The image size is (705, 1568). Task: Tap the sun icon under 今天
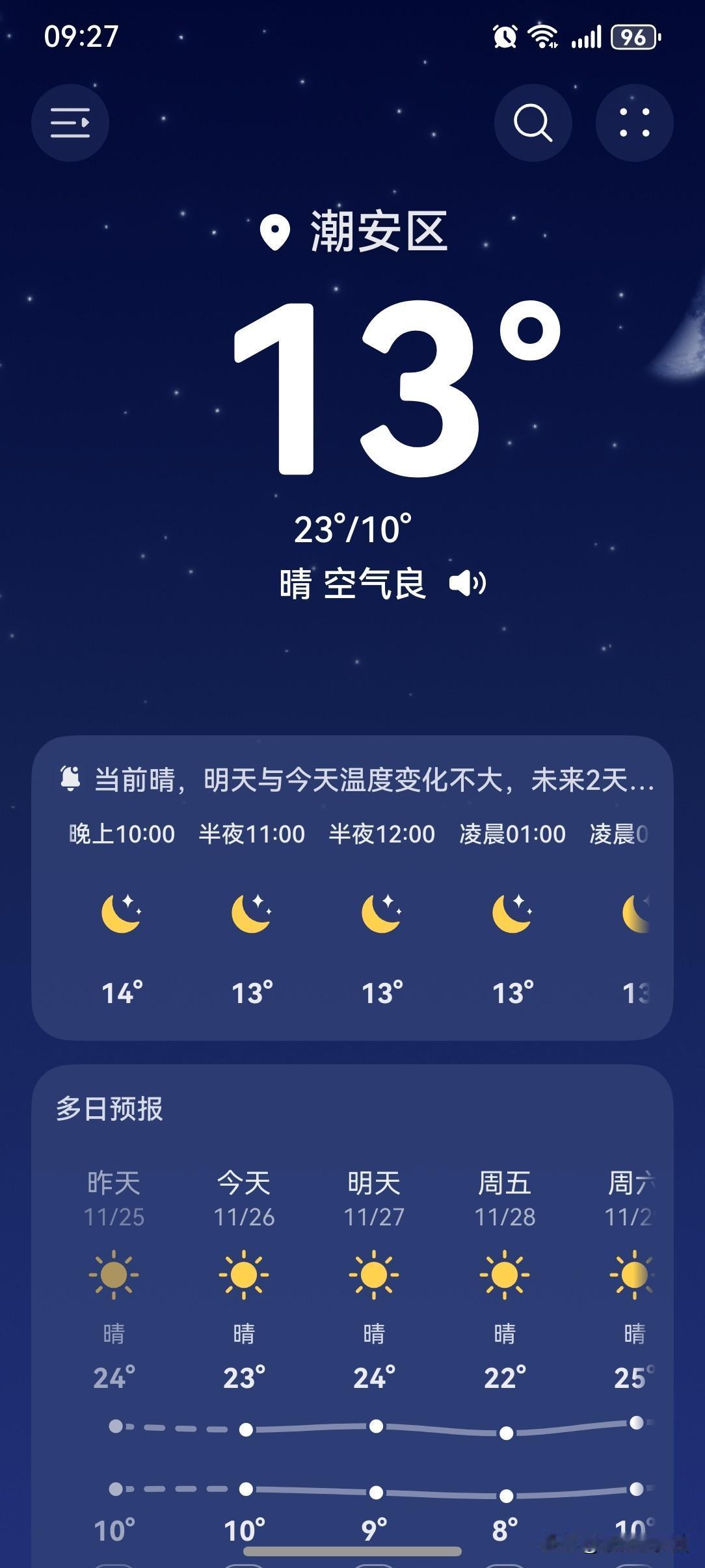click(245, 1274)
